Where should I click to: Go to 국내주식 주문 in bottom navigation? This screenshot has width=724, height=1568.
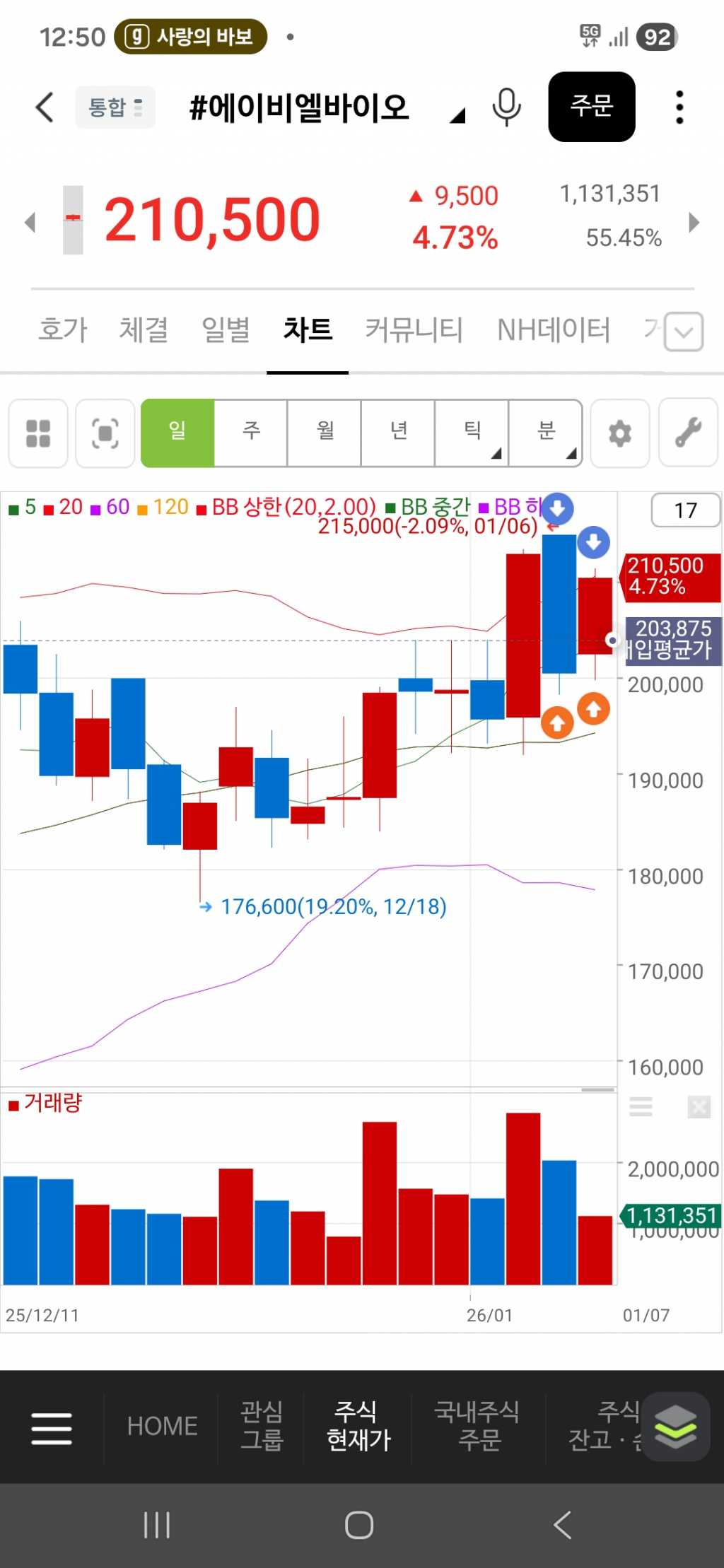point(477,1425)
